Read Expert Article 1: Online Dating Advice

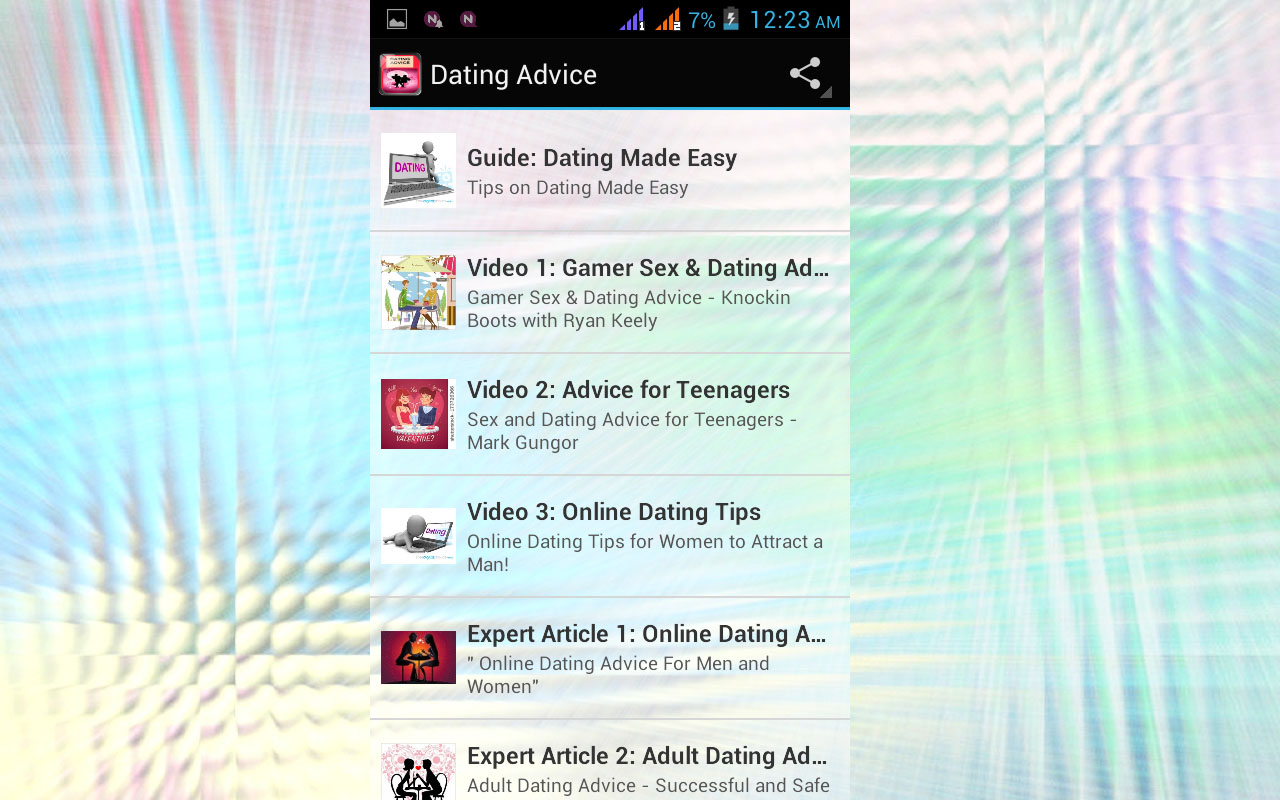[x=609, y=659]
